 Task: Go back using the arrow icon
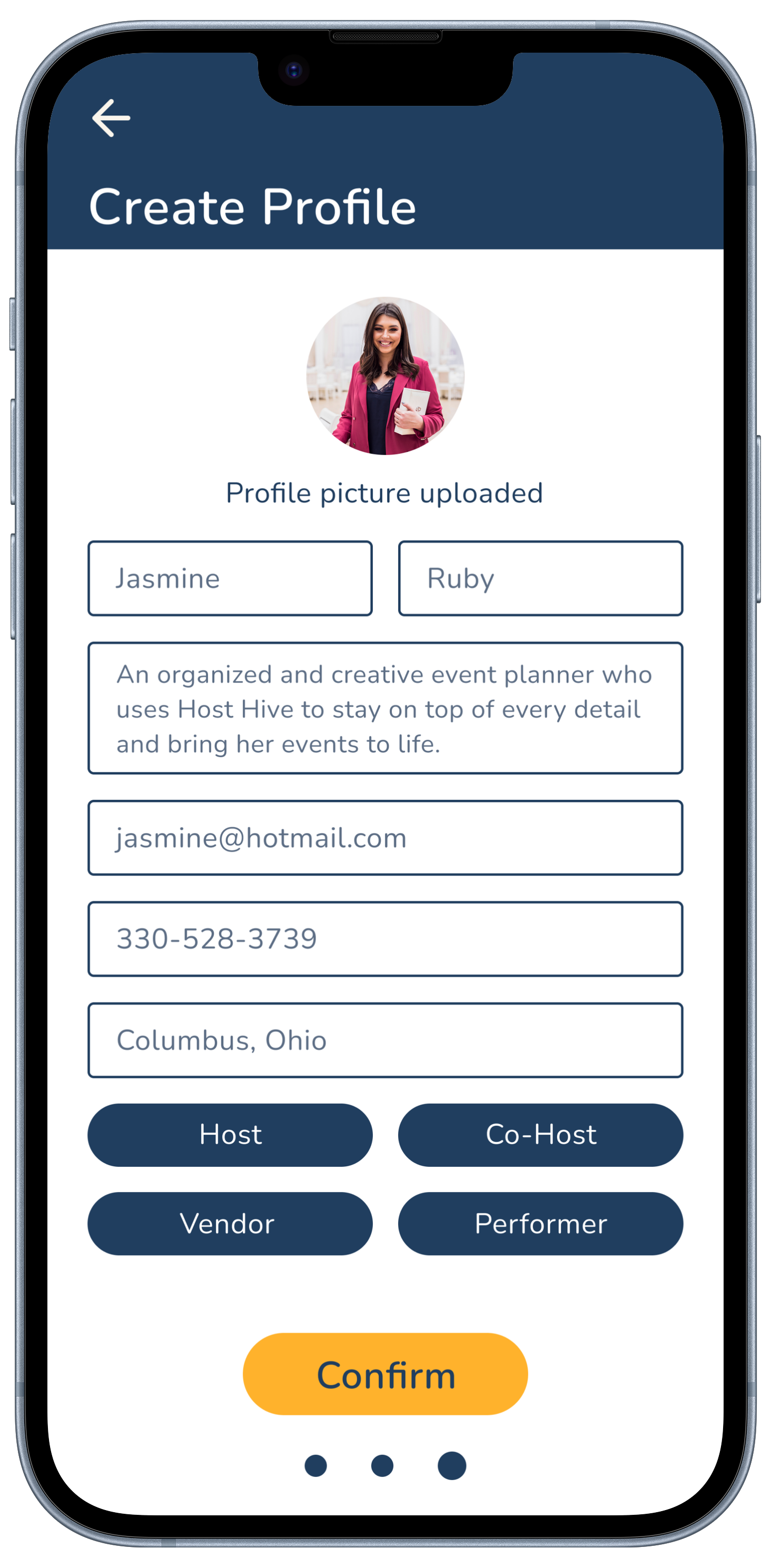(x=111, y=118)
